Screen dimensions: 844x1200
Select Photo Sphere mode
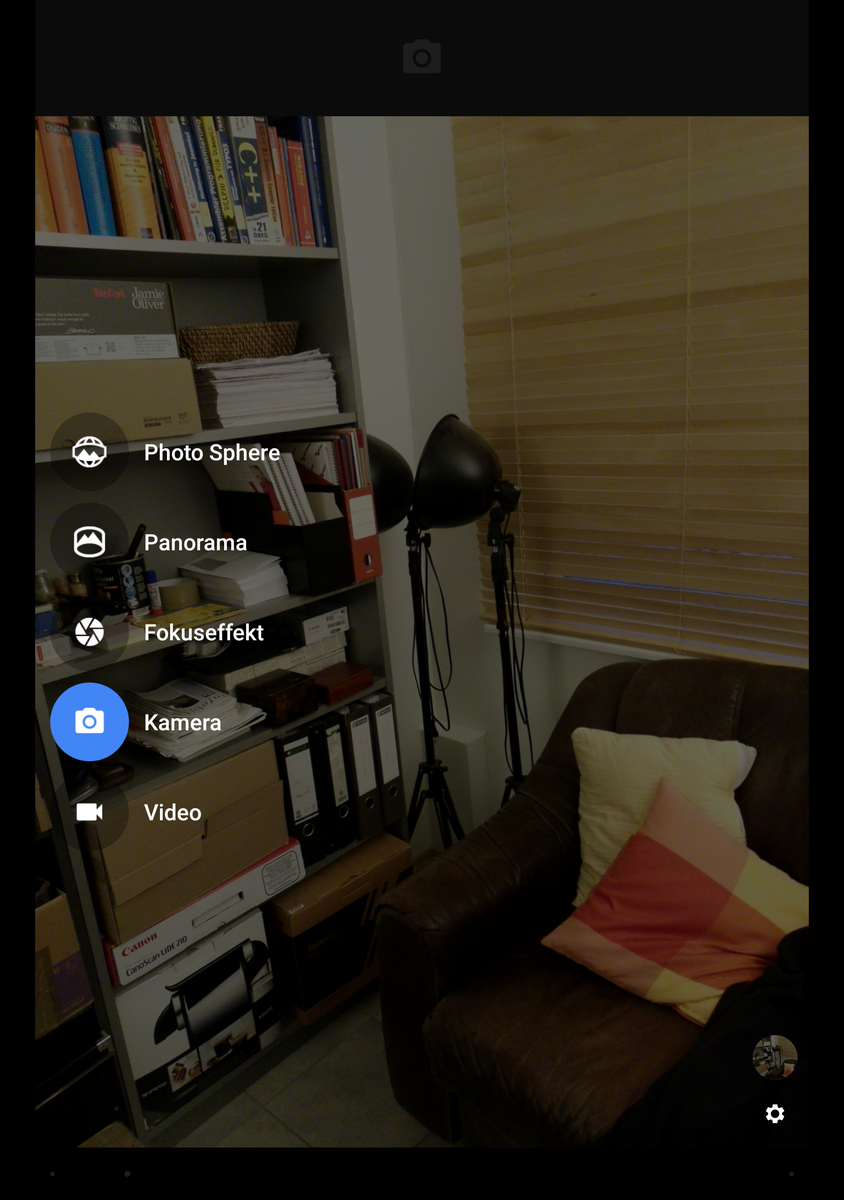(x=90, y=452)
